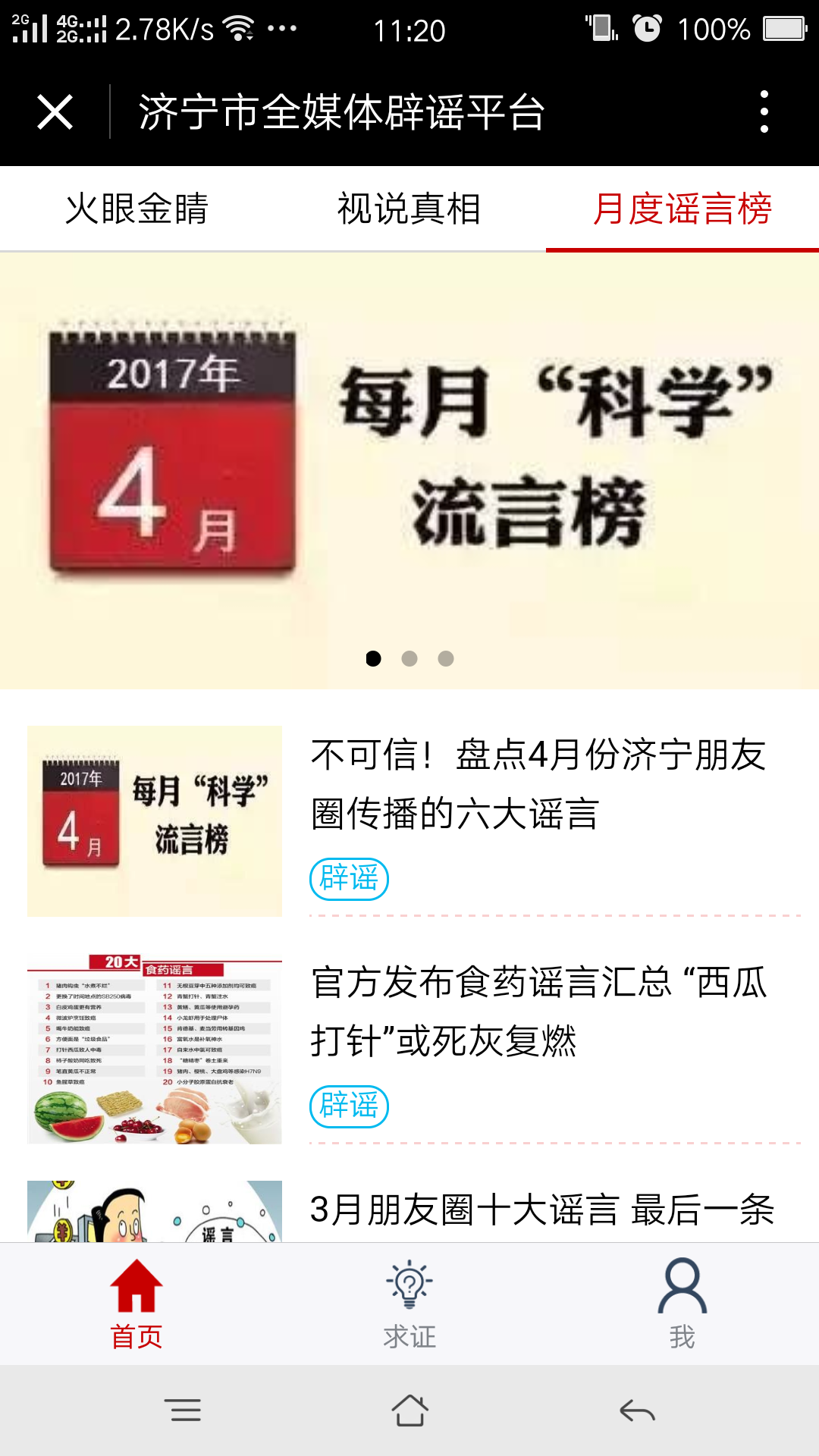The image size is (819, 1456).
Task: Tap the system back button
Action: tap(637, 1410)
